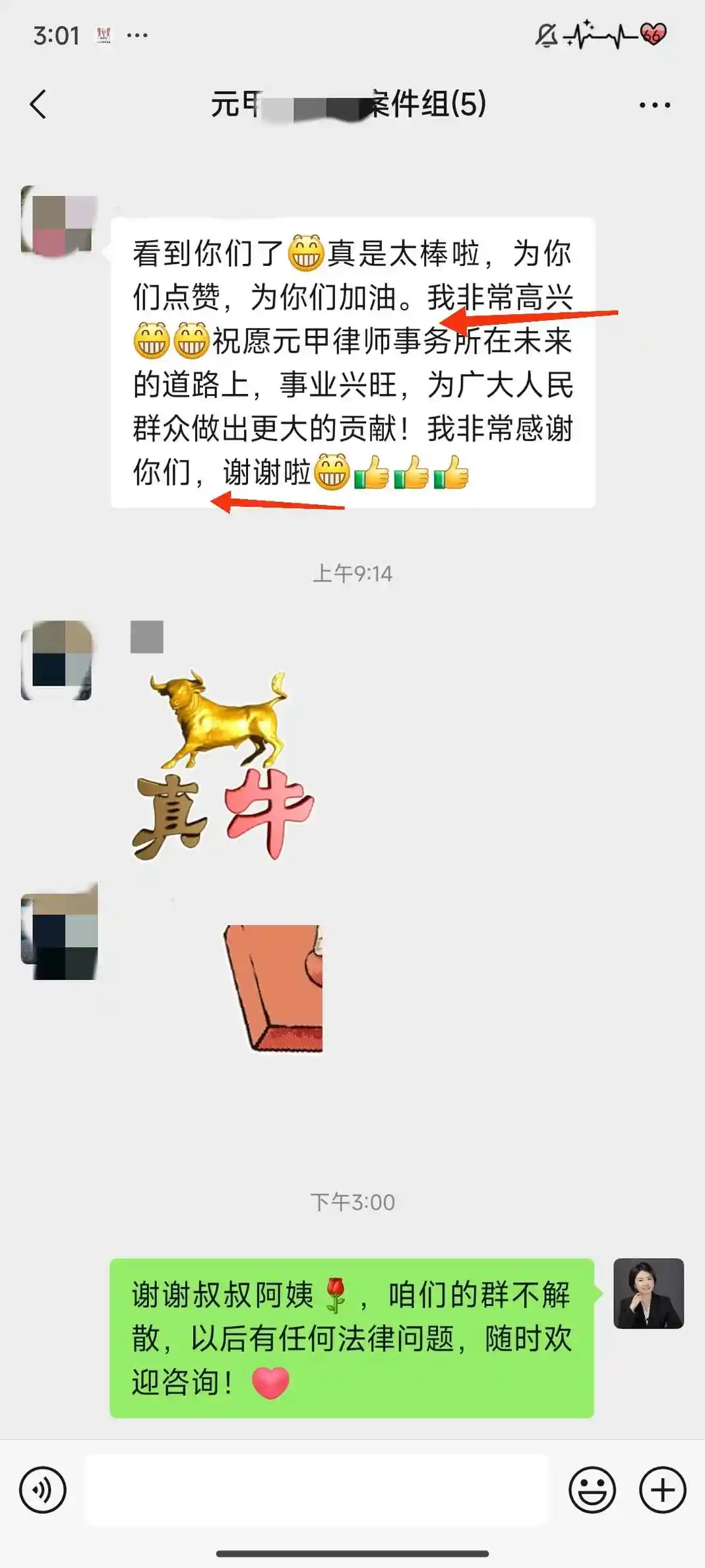Open the orange cropped sticker image

pos(273,988)
